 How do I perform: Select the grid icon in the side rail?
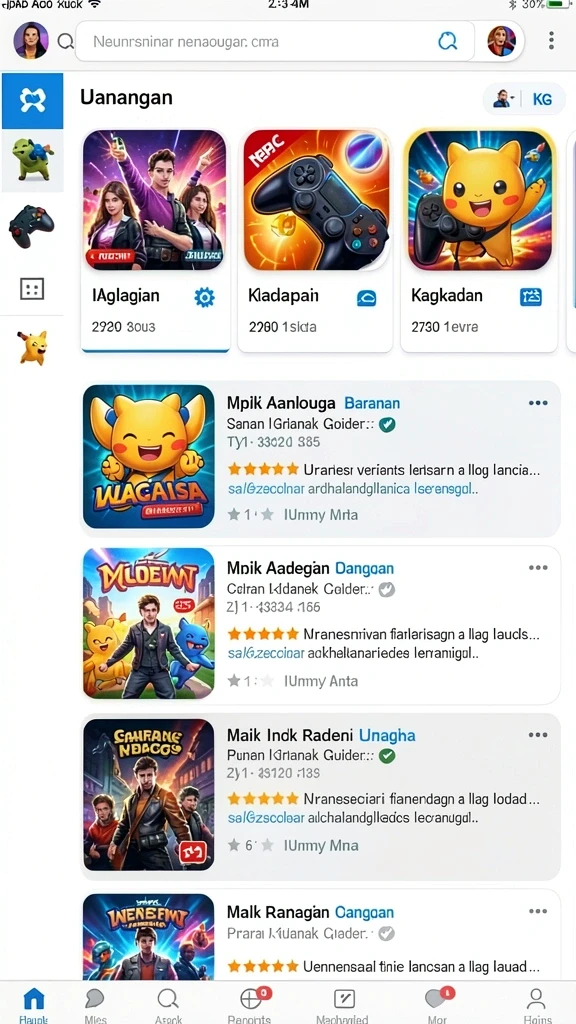click(32, 288)
